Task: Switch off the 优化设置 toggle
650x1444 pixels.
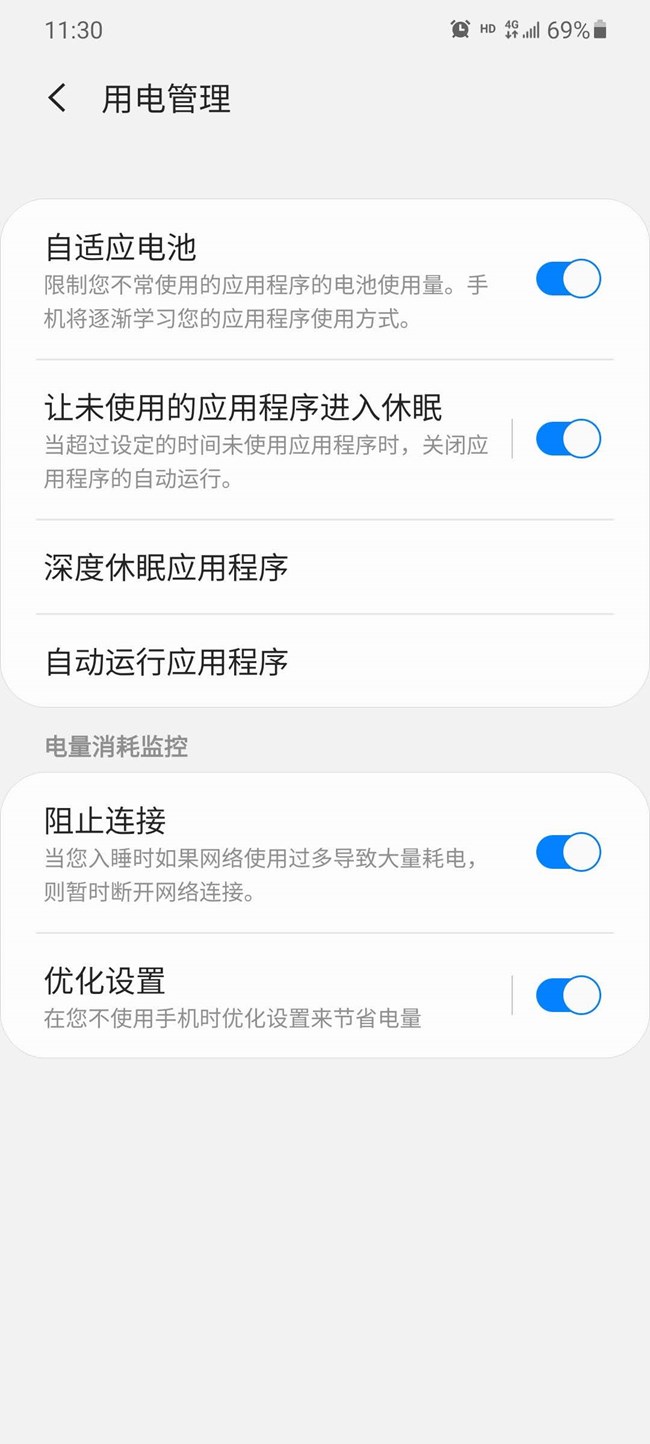Action: (567, 996)
